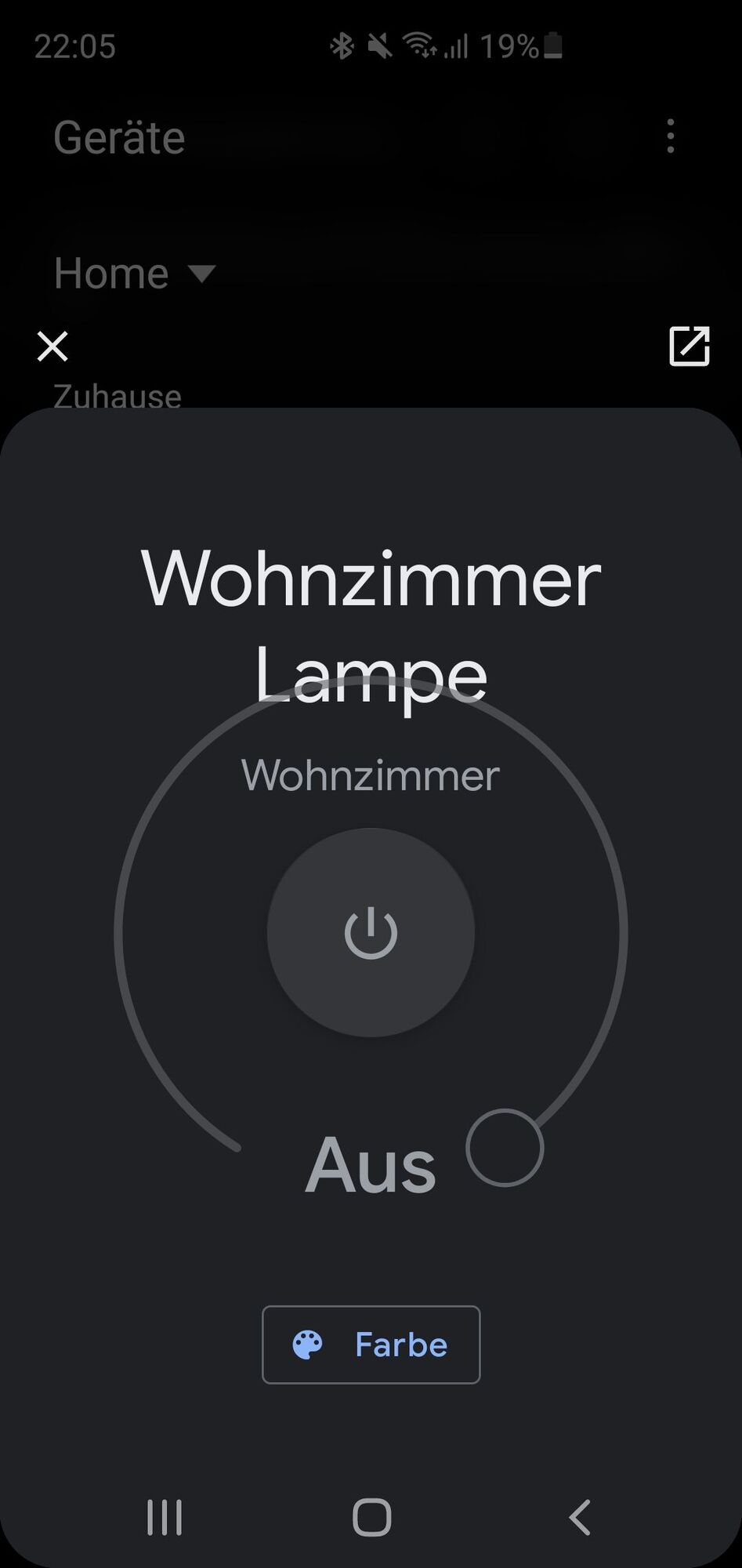
Task: Open the Farbe color picker
Action: [x=371, y=1345]
